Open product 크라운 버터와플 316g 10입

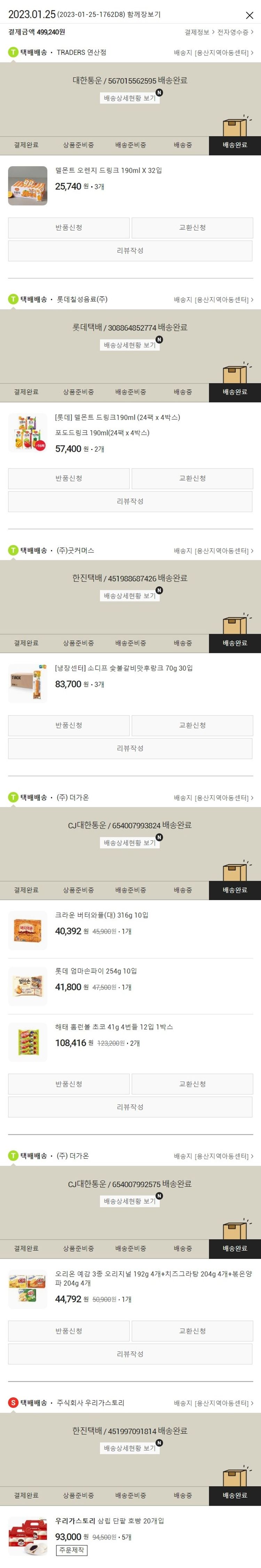[x=101, y=915]
